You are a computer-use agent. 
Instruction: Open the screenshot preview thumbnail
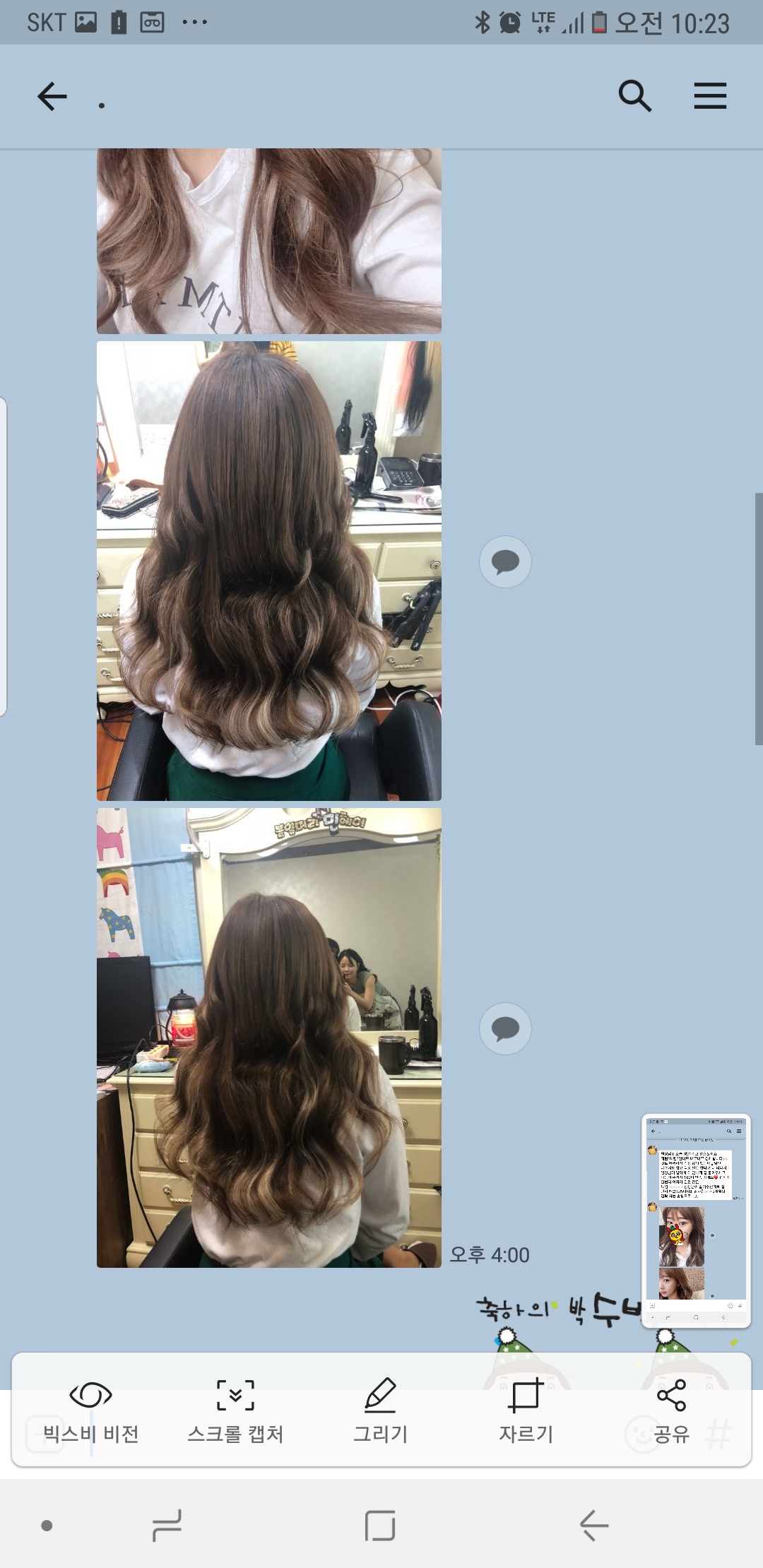tap(695, 1220)
